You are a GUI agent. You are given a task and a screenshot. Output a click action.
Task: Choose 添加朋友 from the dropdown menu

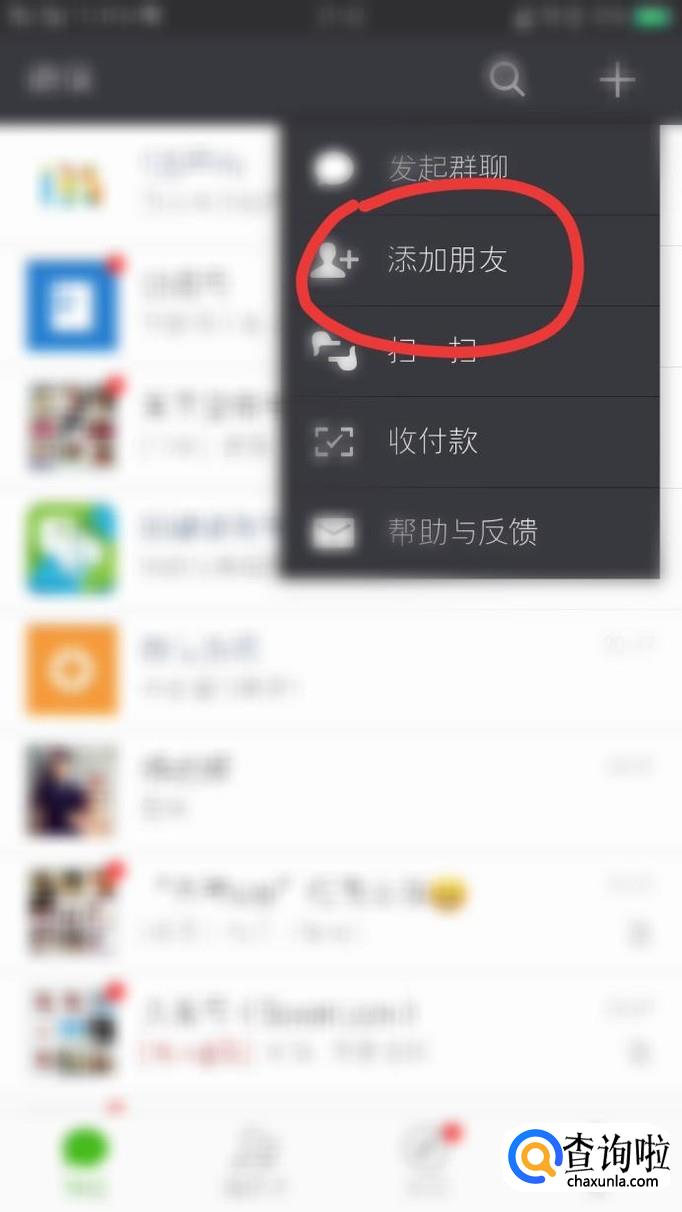coord(446,260)
